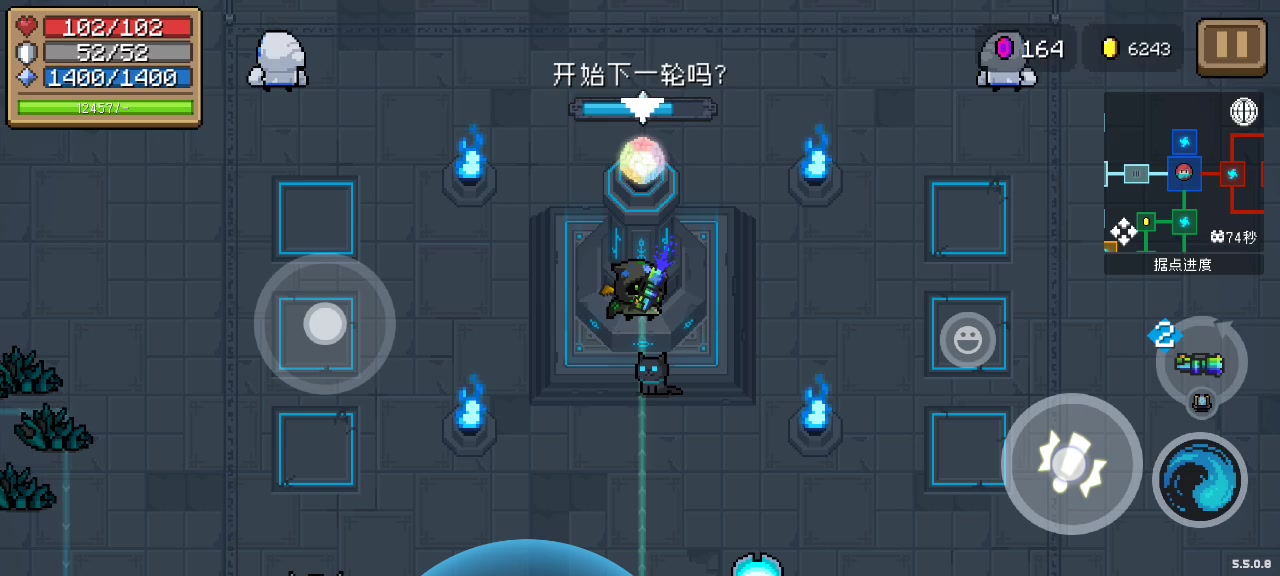Screen dimensions: 1280x576
Task: Open the emoji emote button
Action: click(967, 341)
